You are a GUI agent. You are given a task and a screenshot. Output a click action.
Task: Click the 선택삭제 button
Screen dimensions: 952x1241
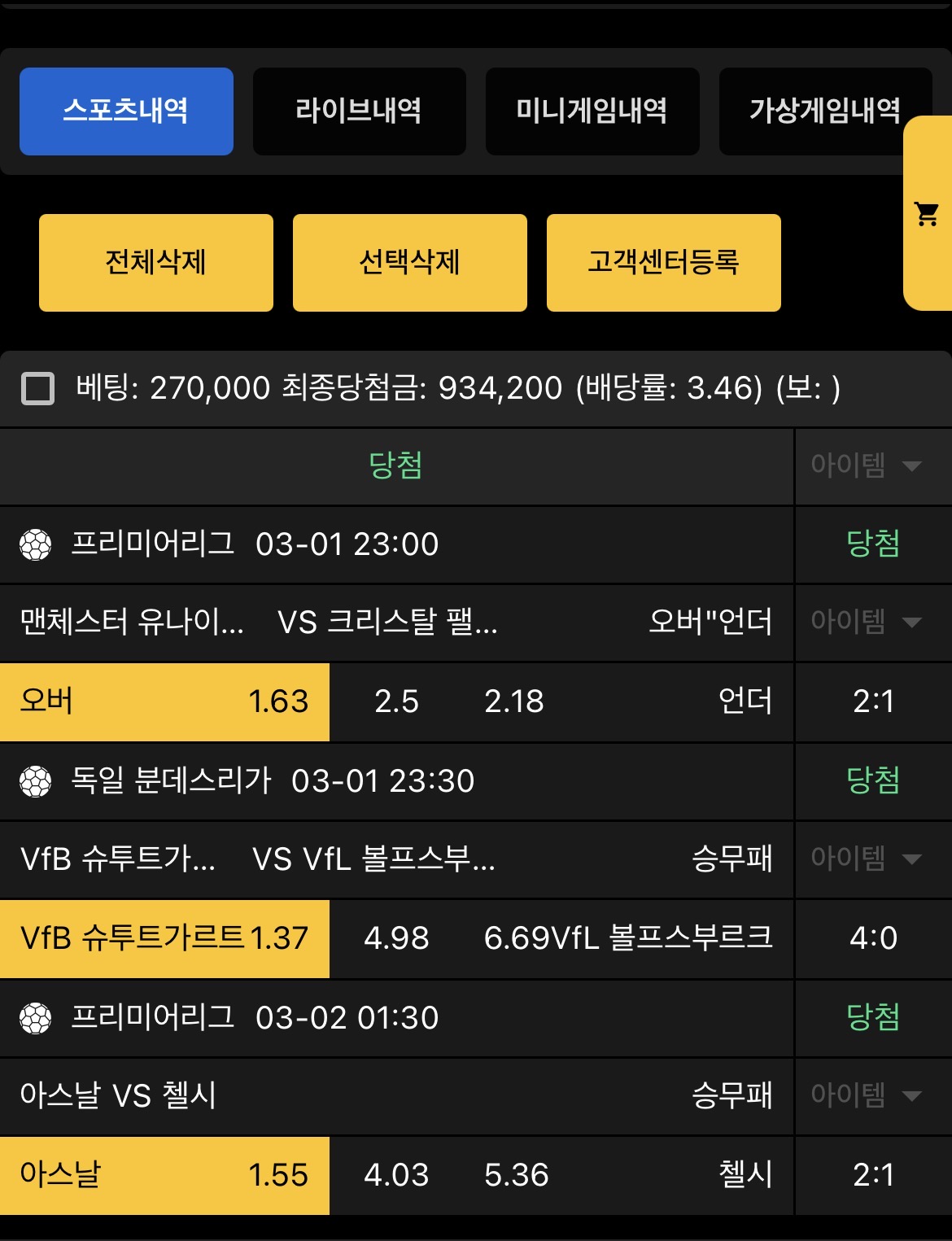pyautogui.click(x=410, y=261)
